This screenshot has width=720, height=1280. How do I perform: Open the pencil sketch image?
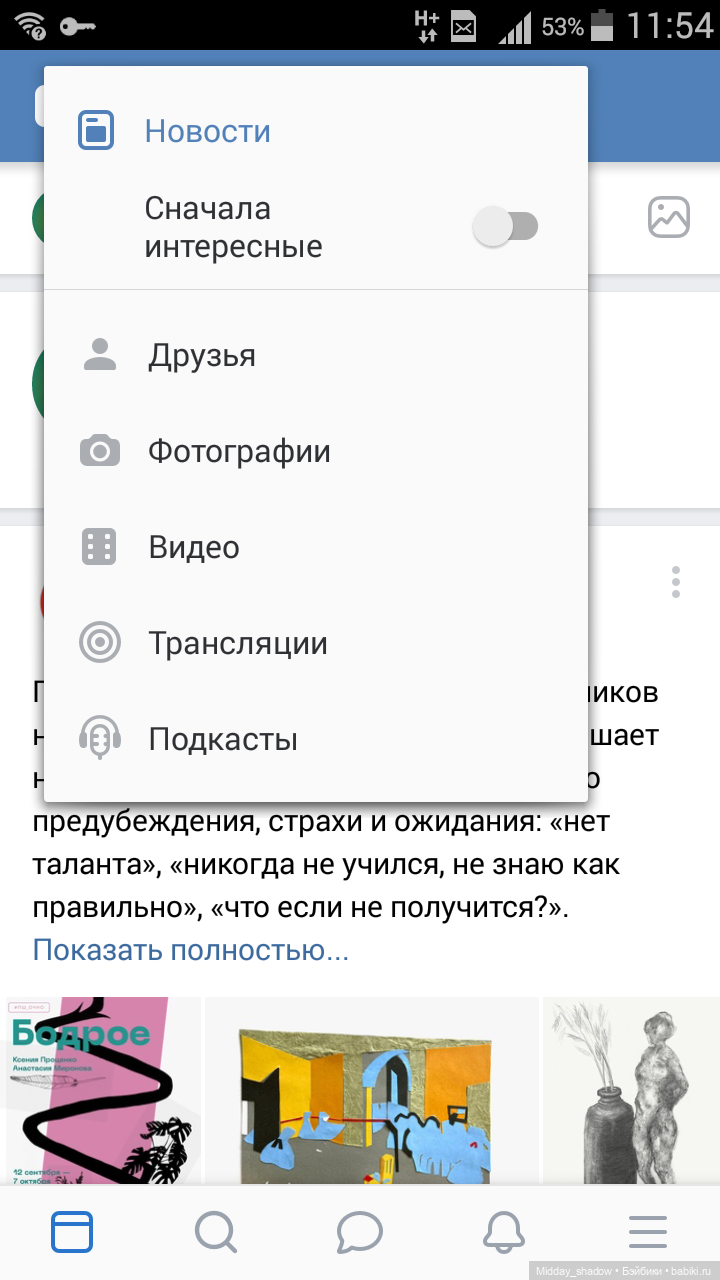tap(631, 1090)
